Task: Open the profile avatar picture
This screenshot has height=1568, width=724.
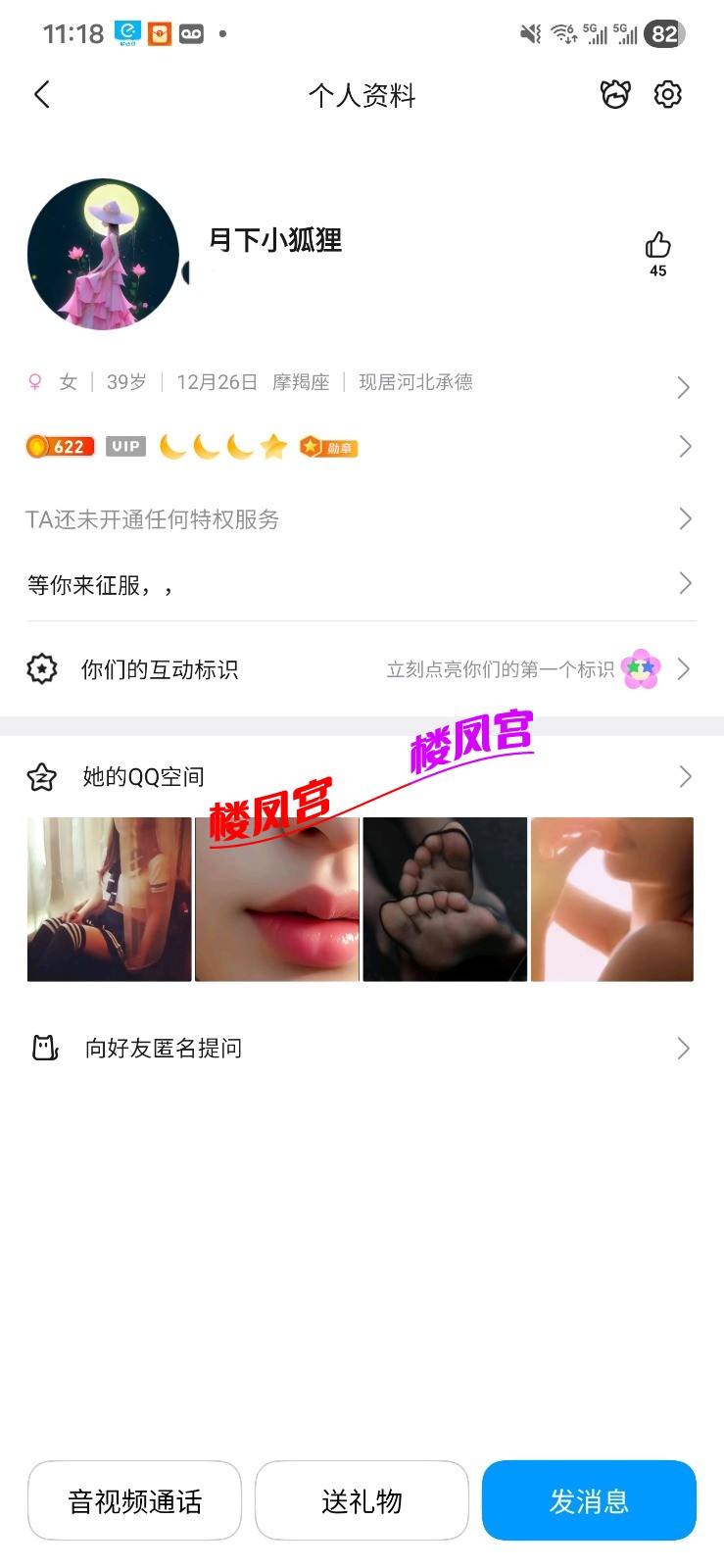Action: coord(103,253)
